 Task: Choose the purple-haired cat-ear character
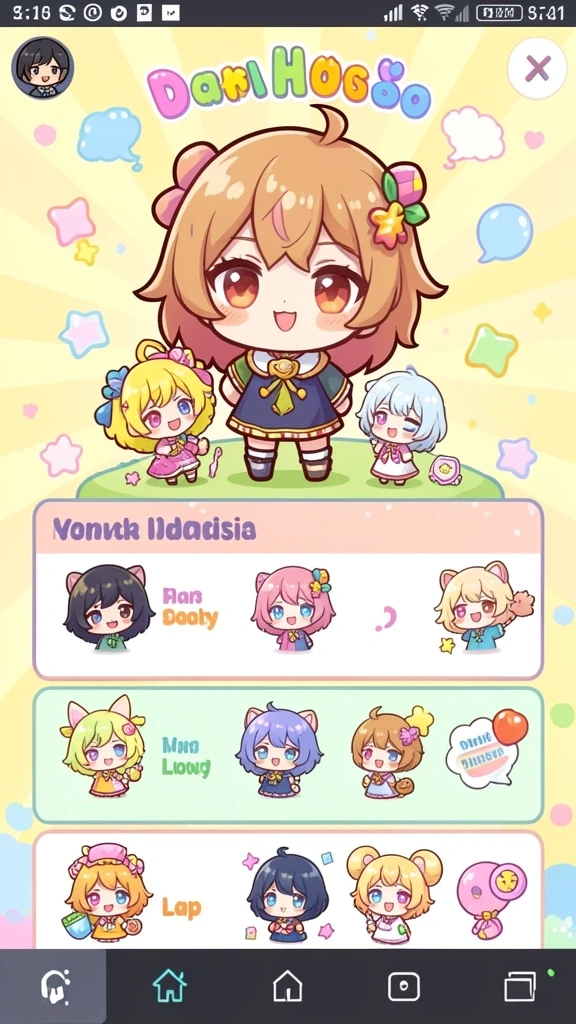(279, 750)
